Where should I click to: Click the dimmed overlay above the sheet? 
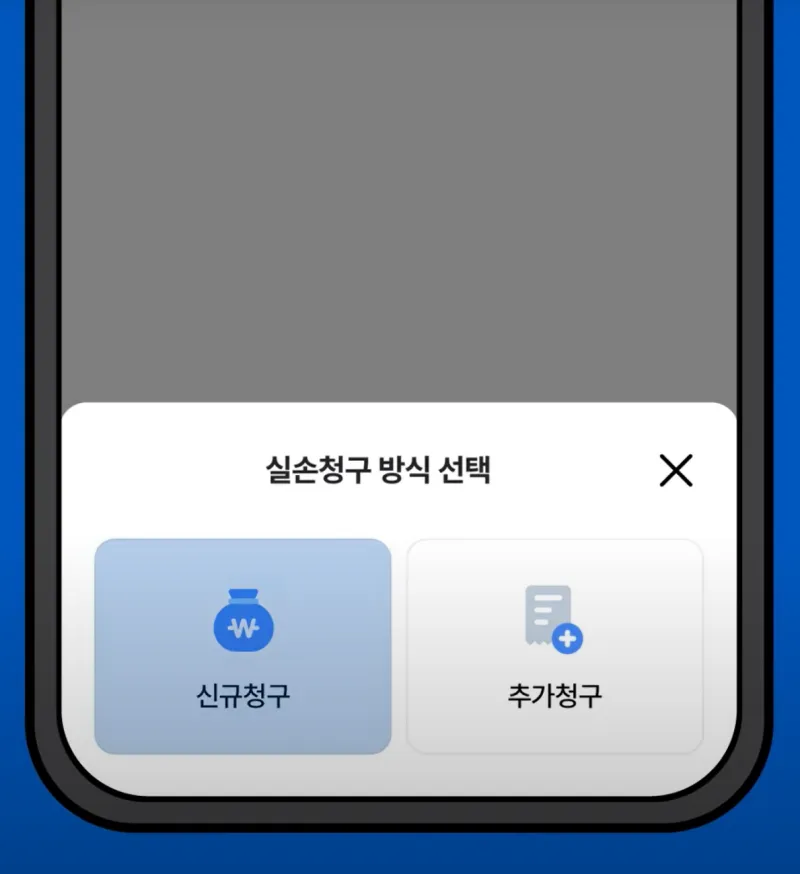click(400, 200)
